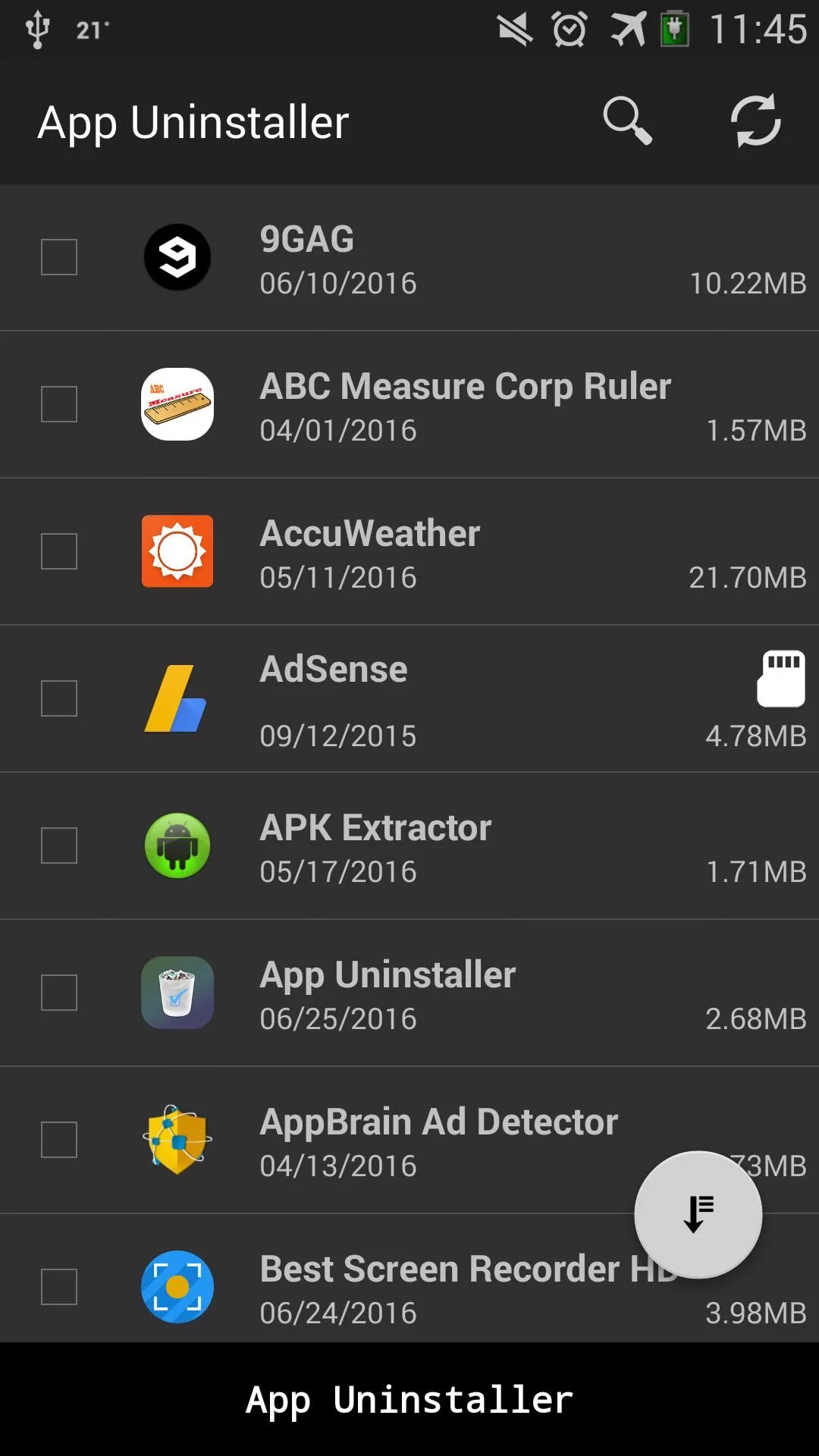Check the APK Extractor checkbox
Image resolution: width=819 pixels, height=1456 pixels.
(x=59, y=846)
